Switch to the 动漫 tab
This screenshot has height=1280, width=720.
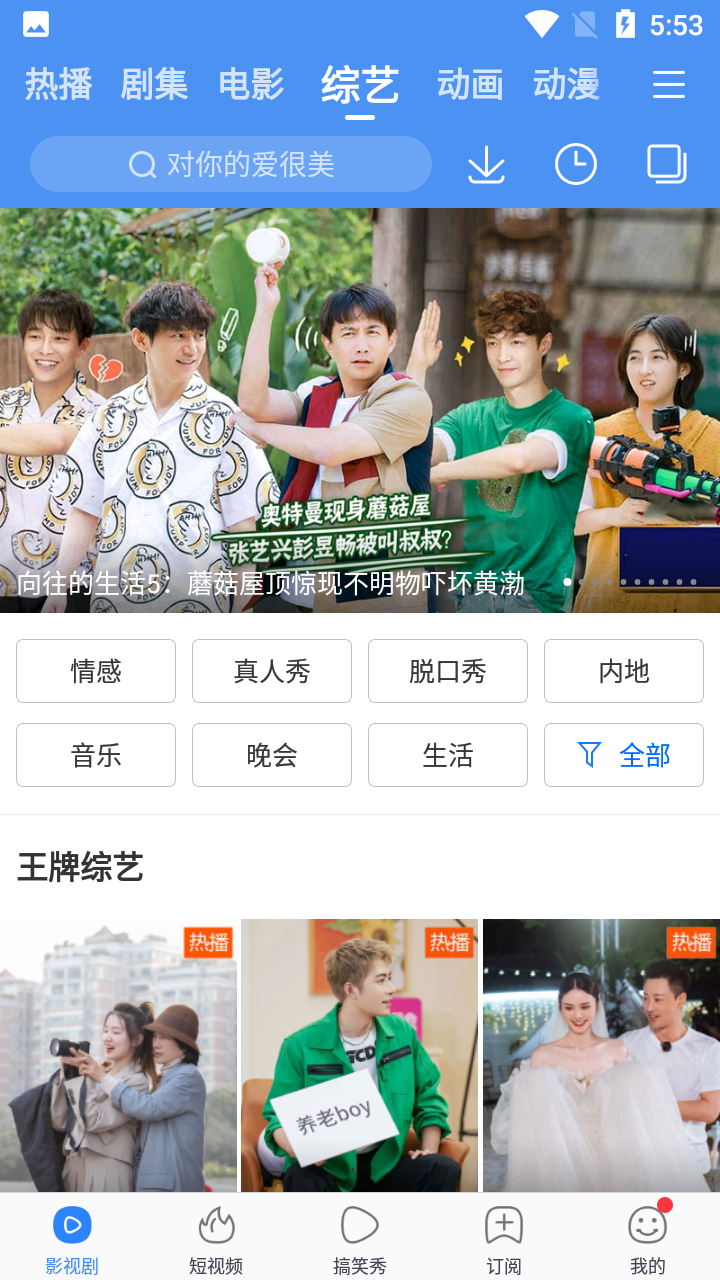coord(566,85)
